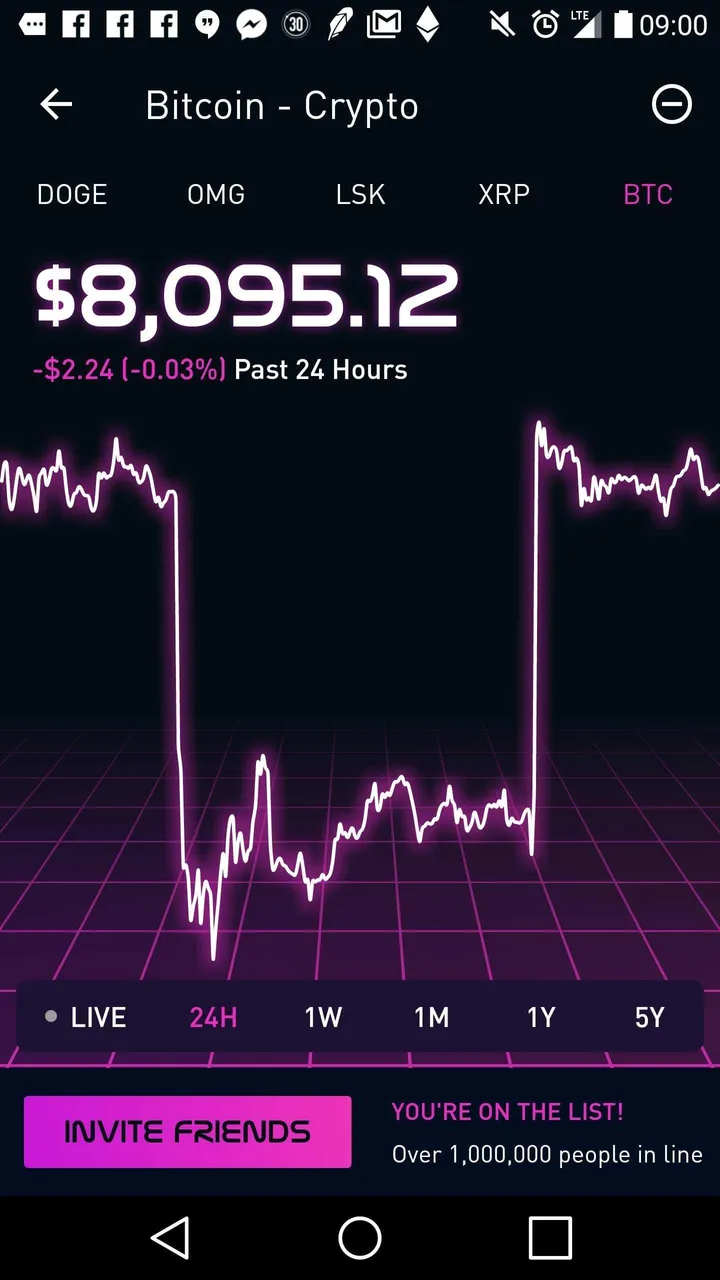The image size is (720, 1280).
Task: Go to the Android home screen
Action: [360, 1238]
